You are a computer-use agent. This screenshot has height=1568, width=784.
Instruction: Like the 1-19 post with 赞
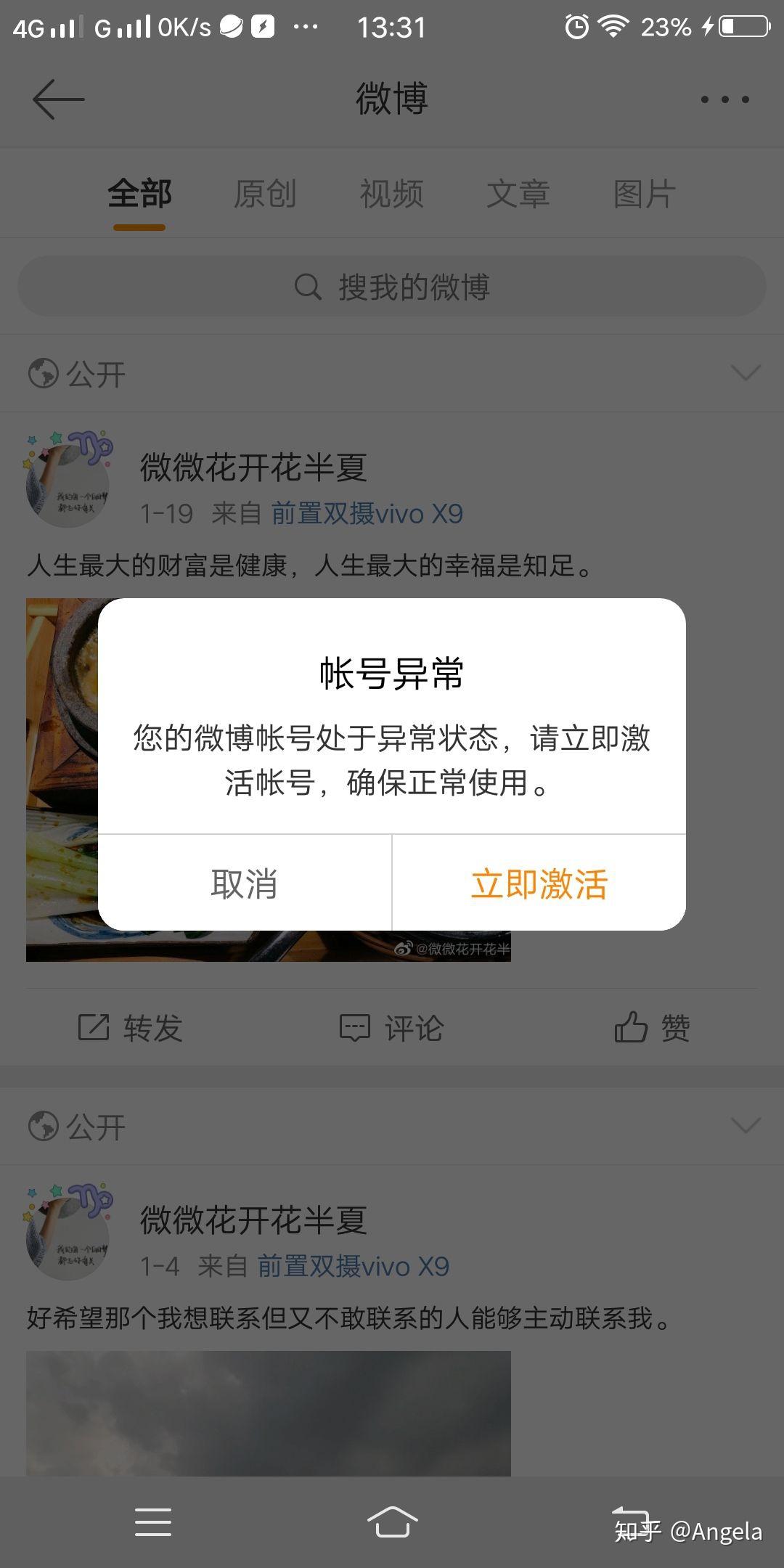653,1028
